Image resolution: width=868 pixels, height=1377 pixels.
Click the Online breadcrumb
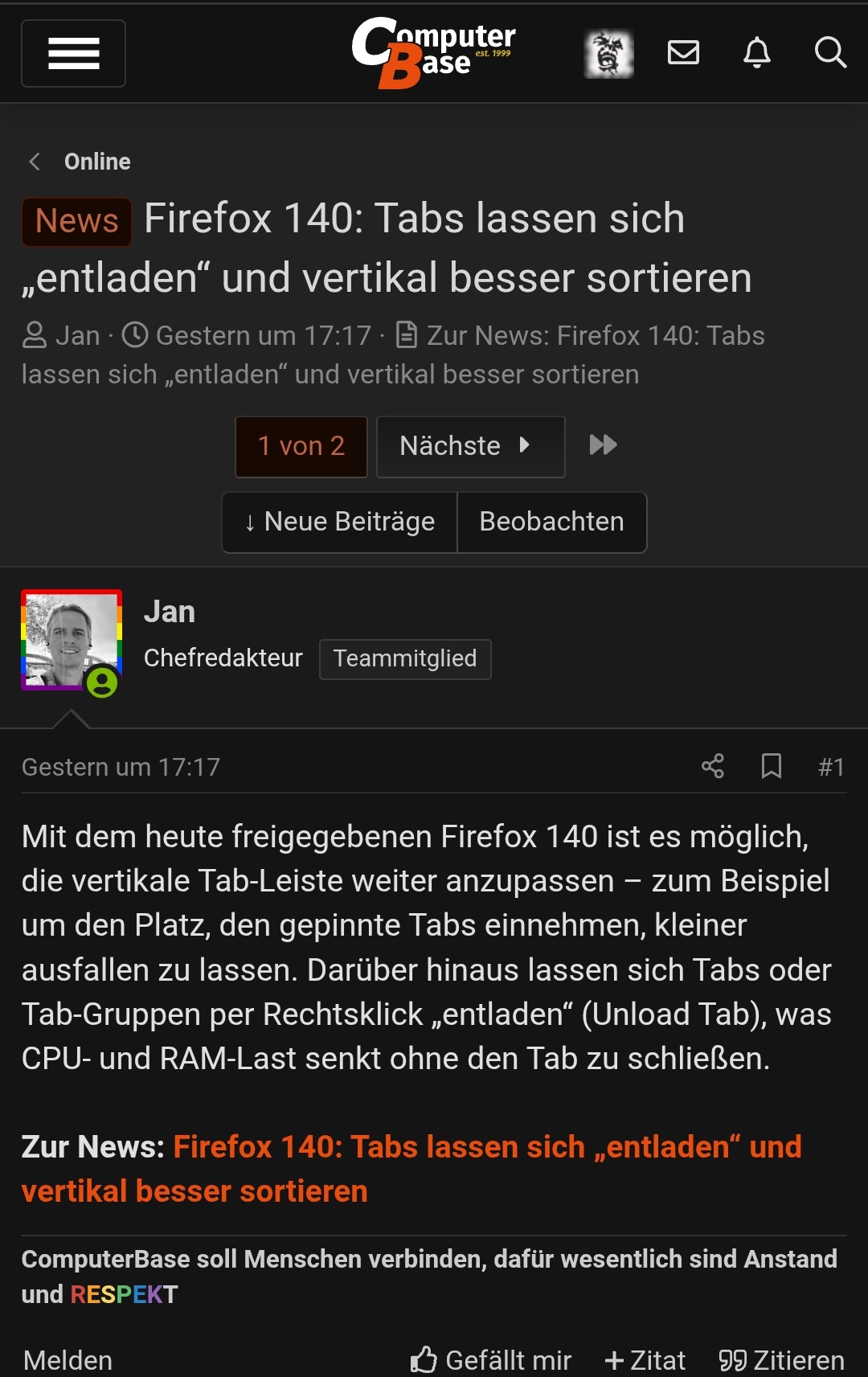[x=97, y=161]
